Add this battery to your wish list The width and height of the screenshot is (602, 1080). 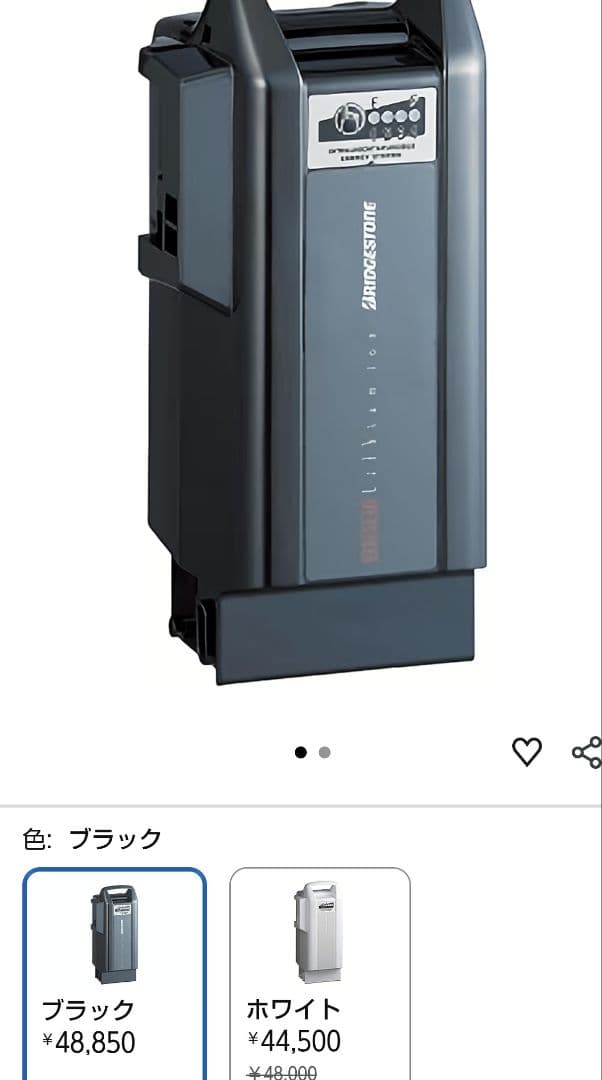pyautogui.click(x=526, y=751)
